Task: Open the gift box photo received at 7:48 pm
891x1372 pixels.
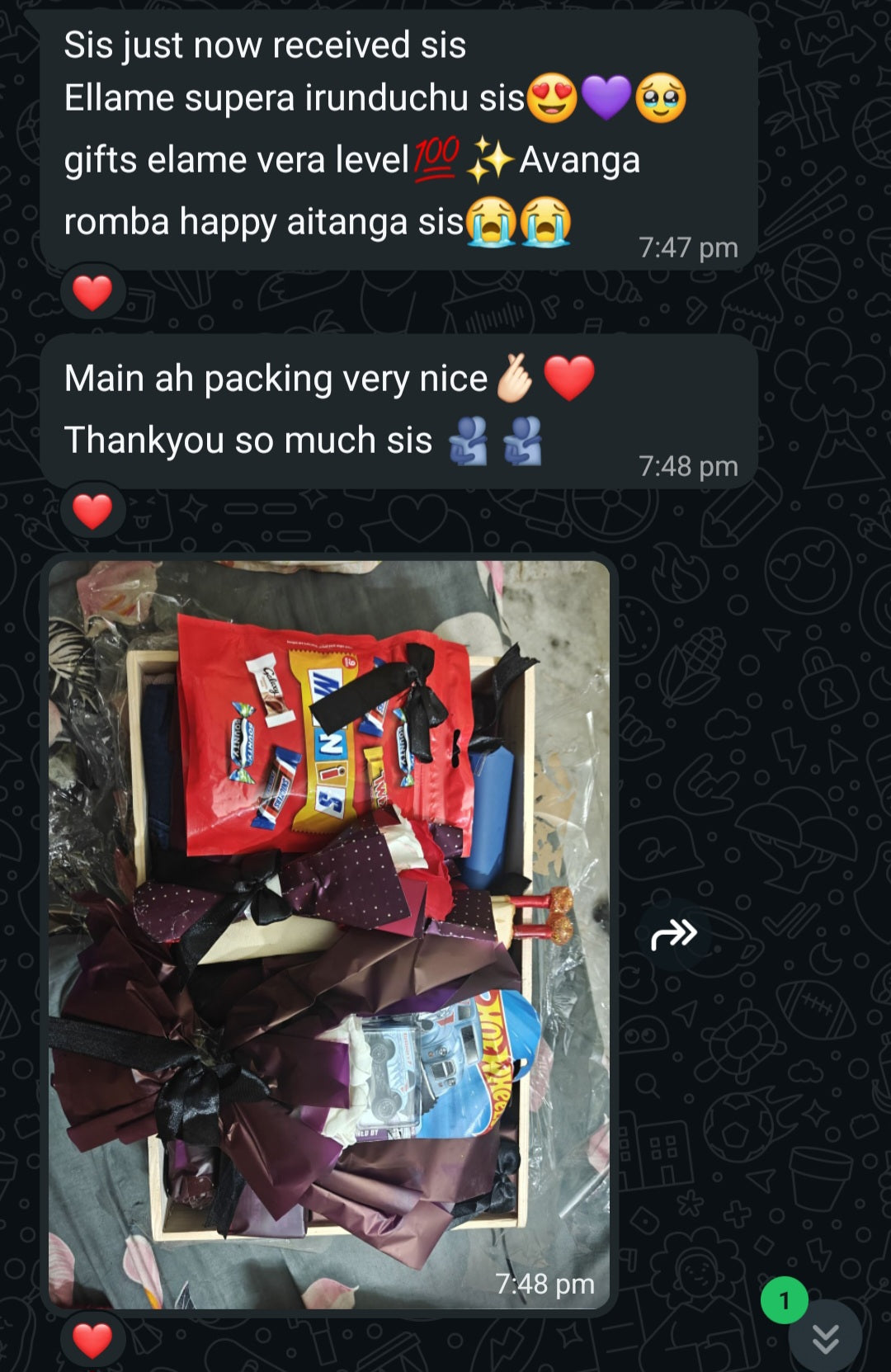Action: [x=328, y=932]
